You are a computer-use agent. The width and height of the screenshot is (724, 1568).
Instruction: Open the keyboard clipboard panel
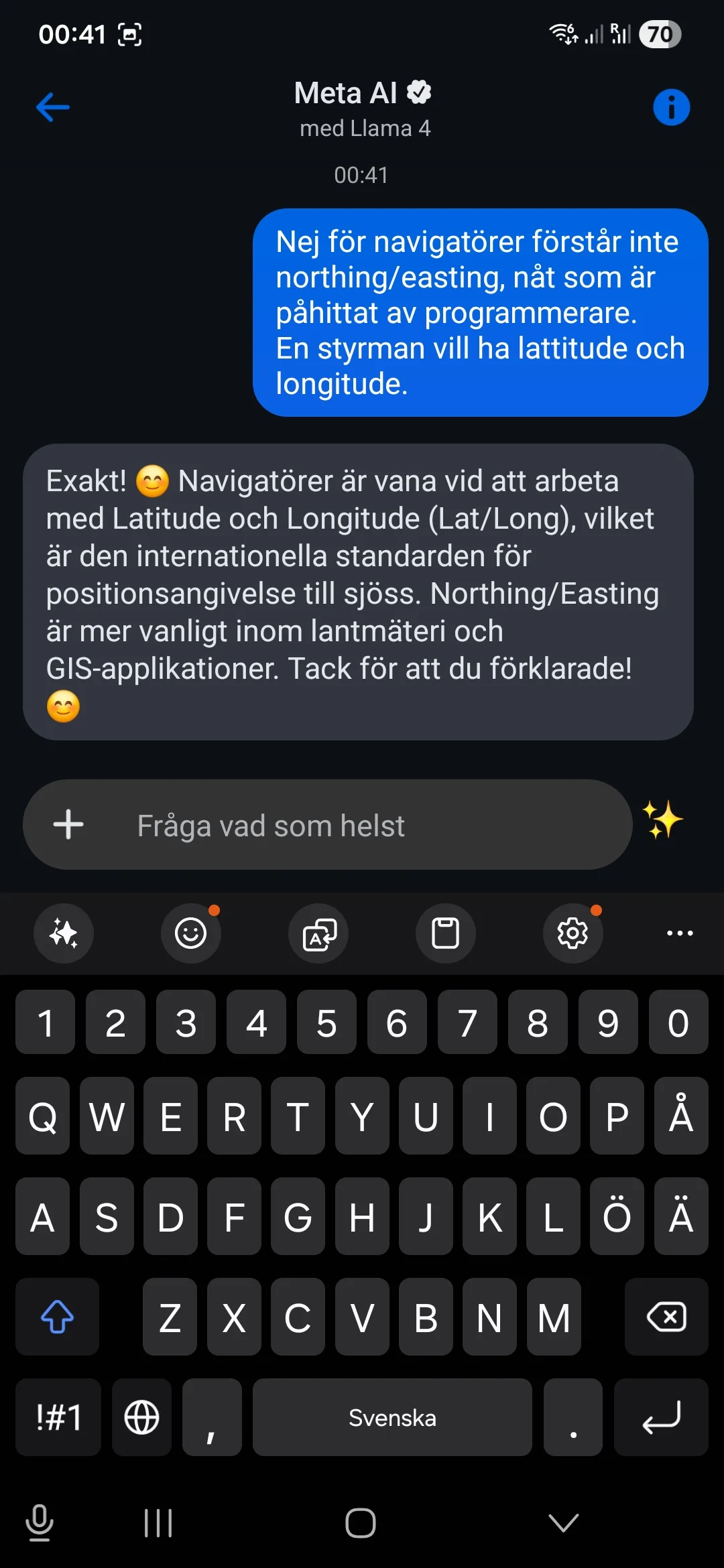(445, 933)
